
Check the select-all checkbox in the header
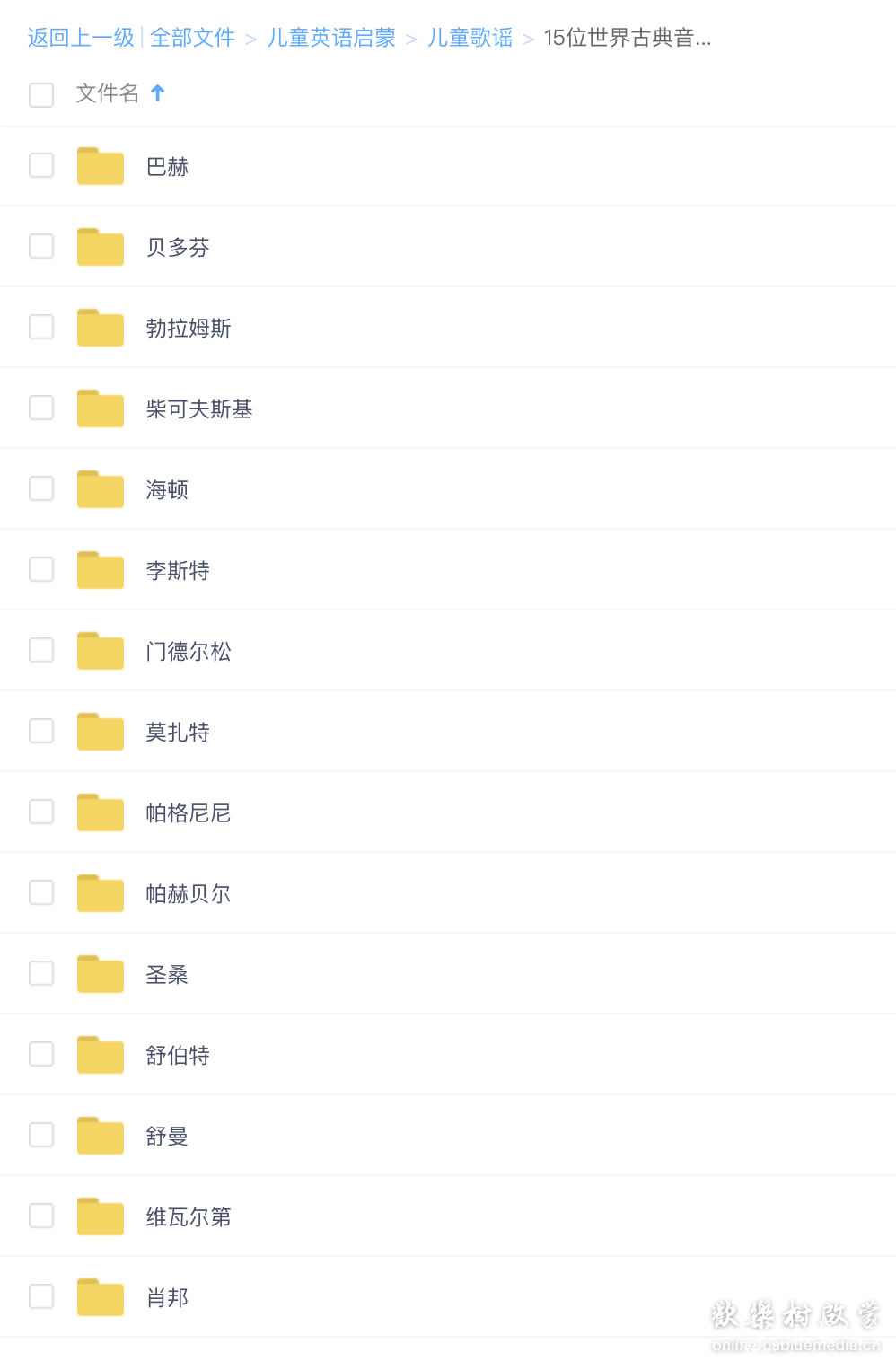pos(41,94)
